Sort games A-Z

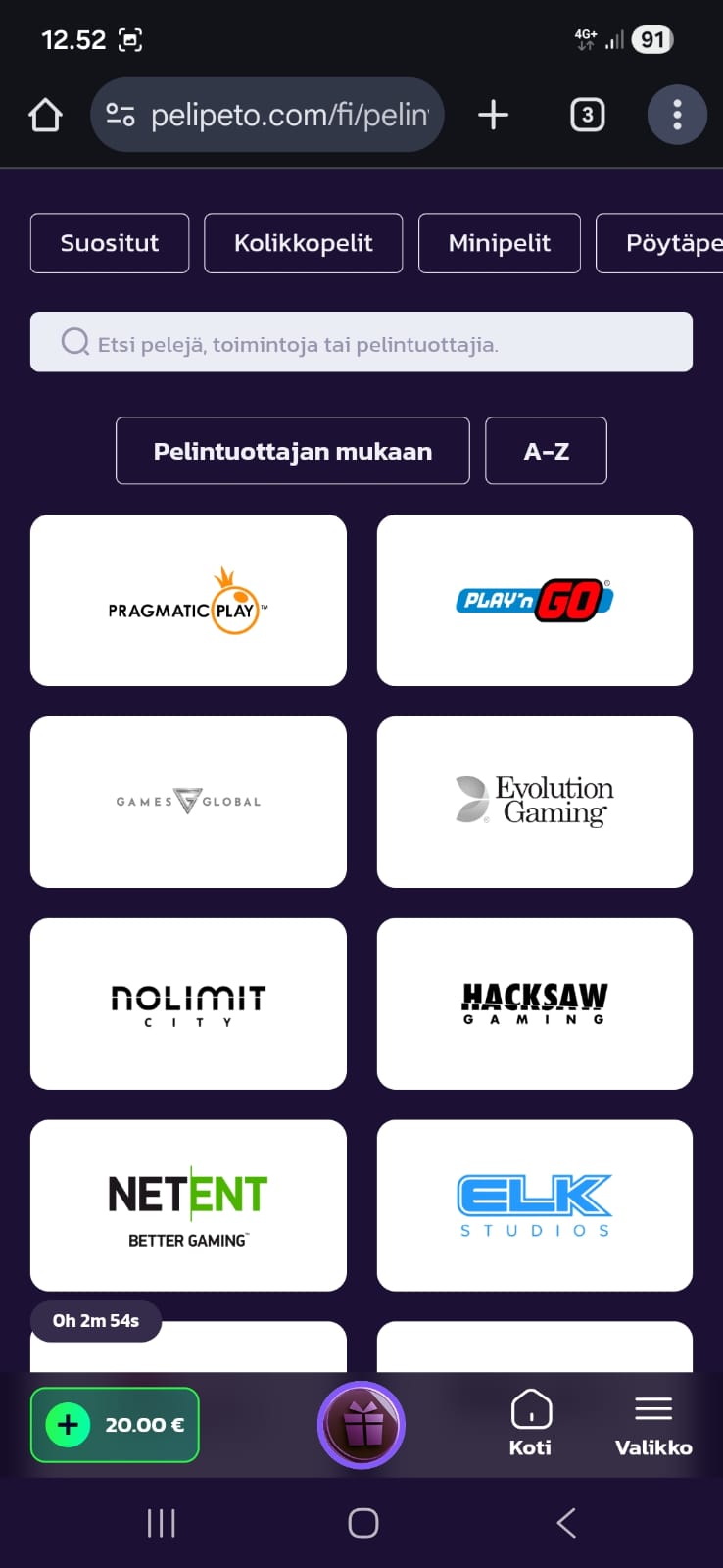coord(546,451)
